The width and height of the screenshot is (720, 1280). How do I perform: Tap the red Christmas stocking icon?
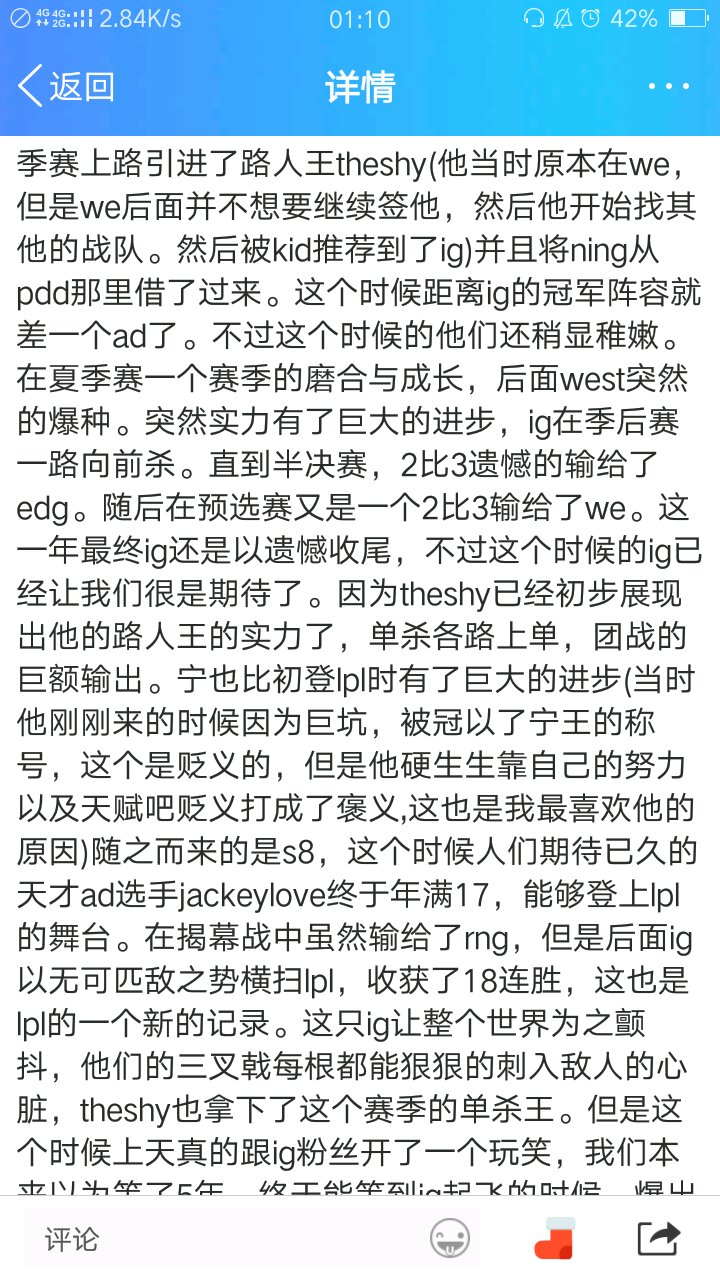(555, 1237)
